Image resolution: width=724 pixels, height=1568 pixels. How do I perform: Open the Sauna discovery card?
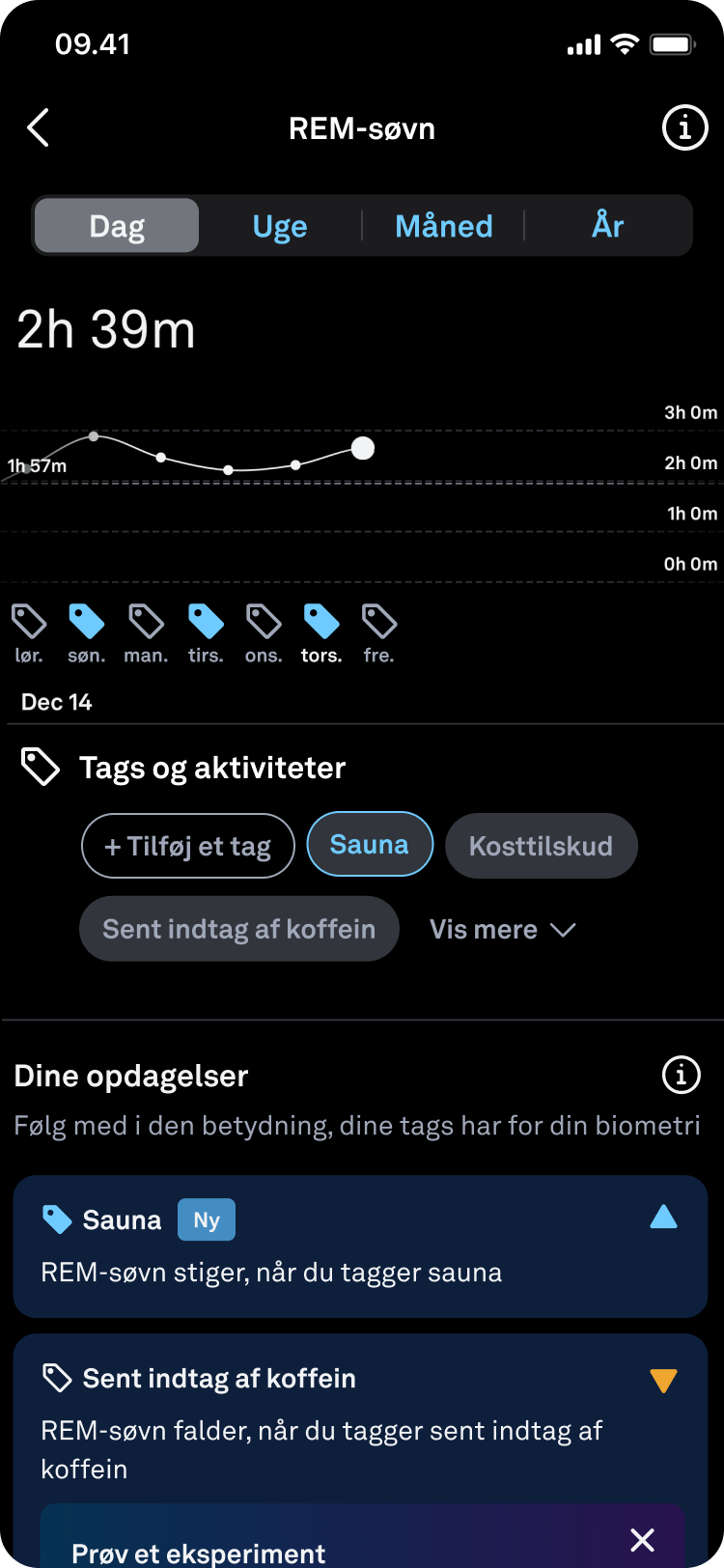tap(361, 1246)
